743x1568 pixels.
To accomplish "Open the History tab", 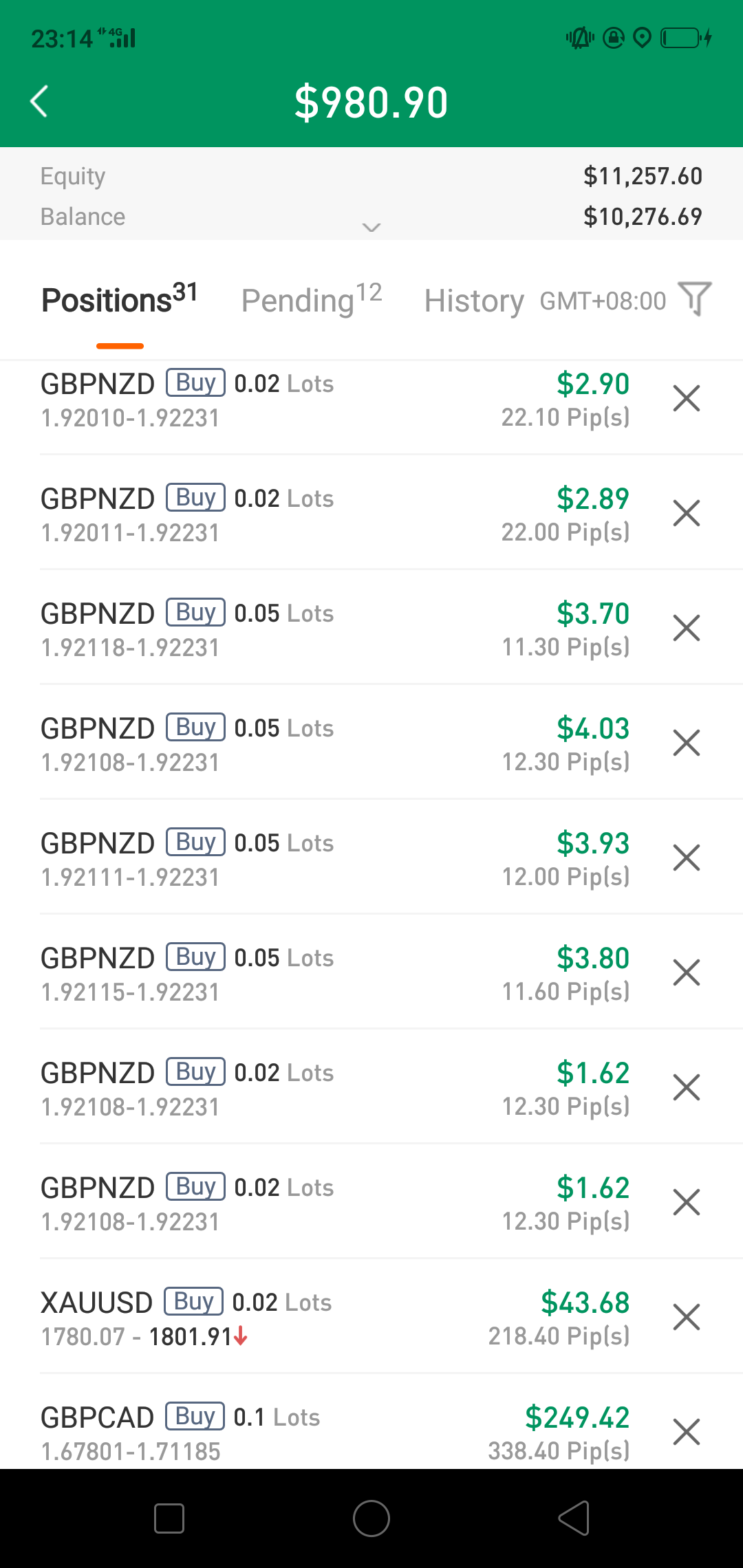I will 474,301.
